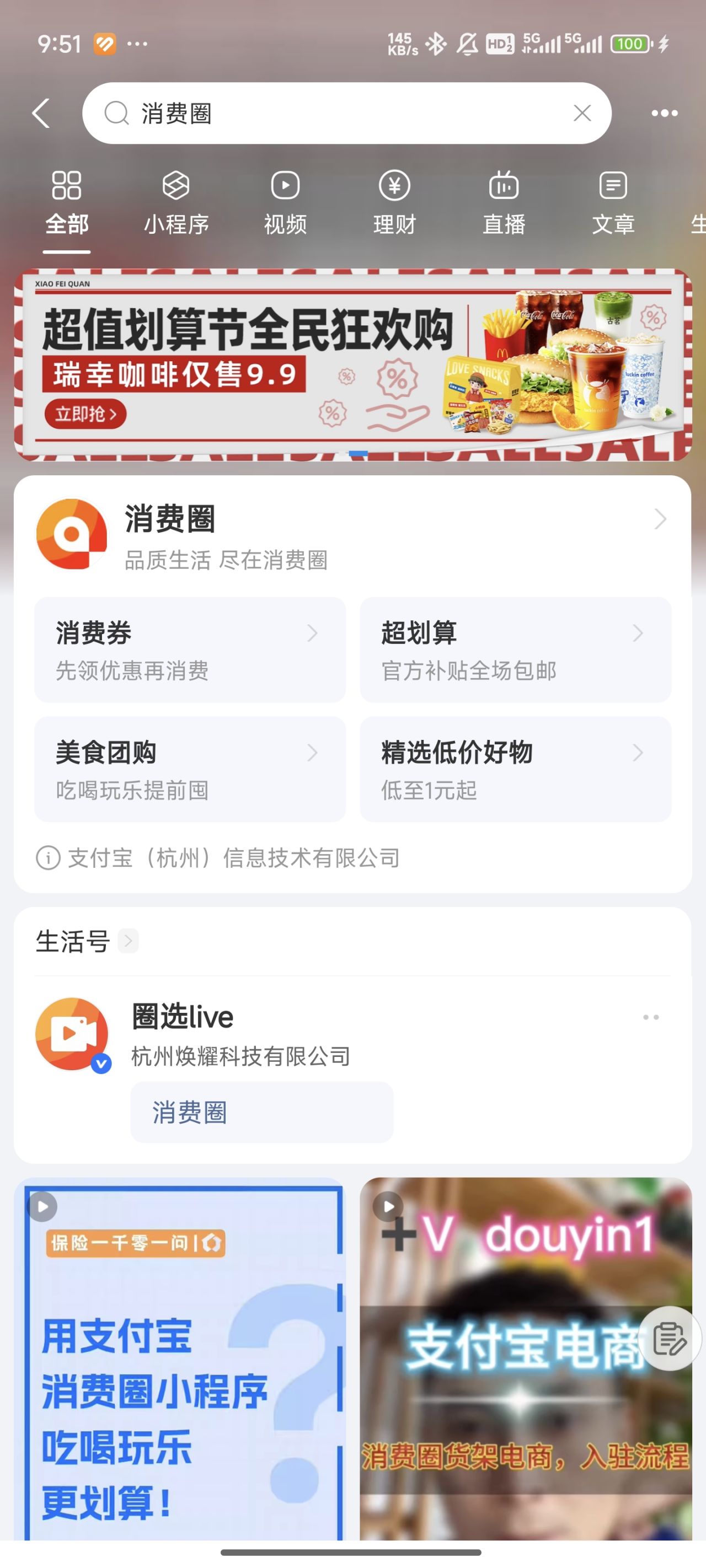Open more options for 圈选live
This screenshot has height=1568, width=706.
650,1017
